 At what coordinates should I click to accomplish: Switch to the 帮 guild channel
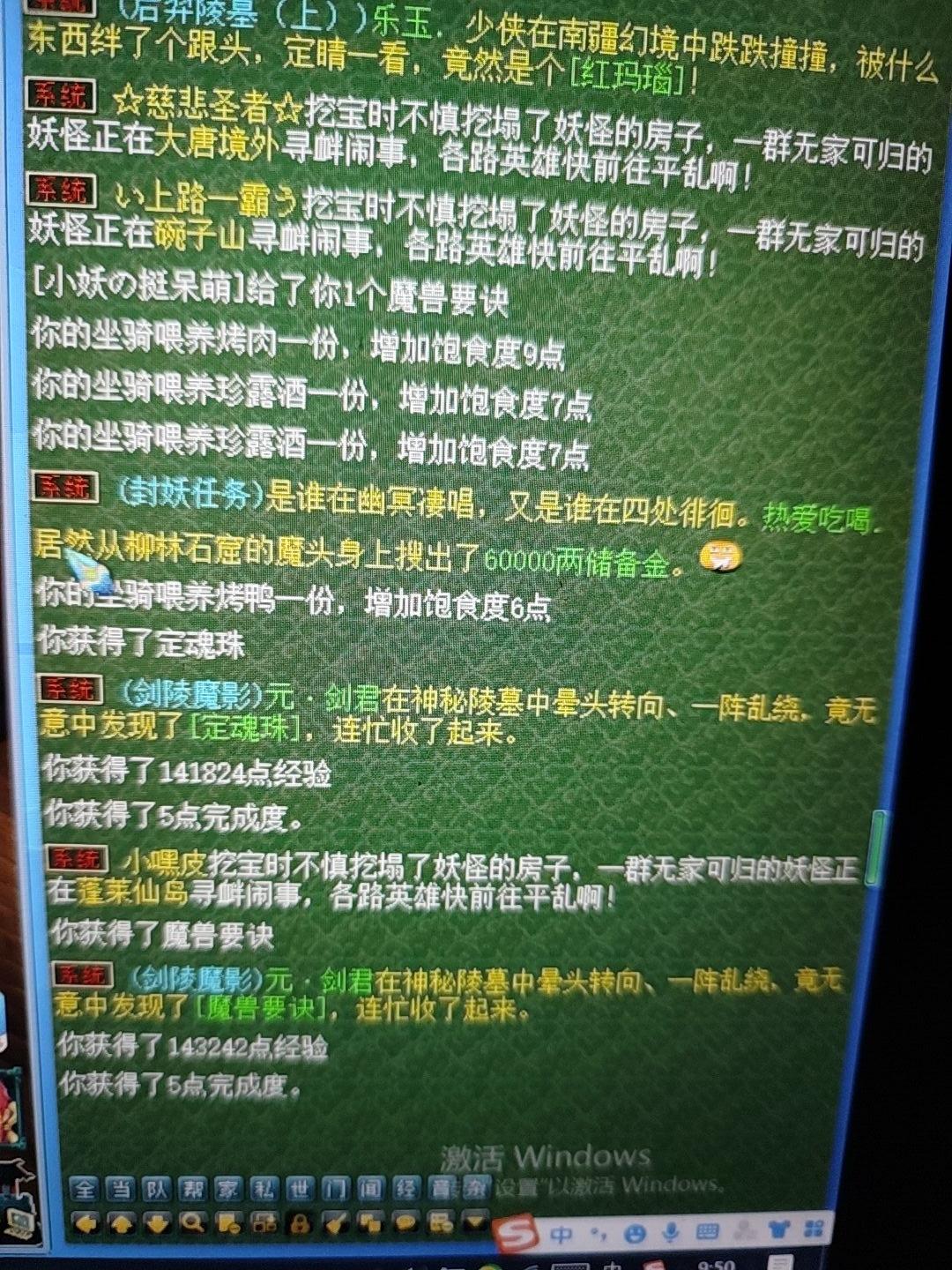coord(192,1188)
